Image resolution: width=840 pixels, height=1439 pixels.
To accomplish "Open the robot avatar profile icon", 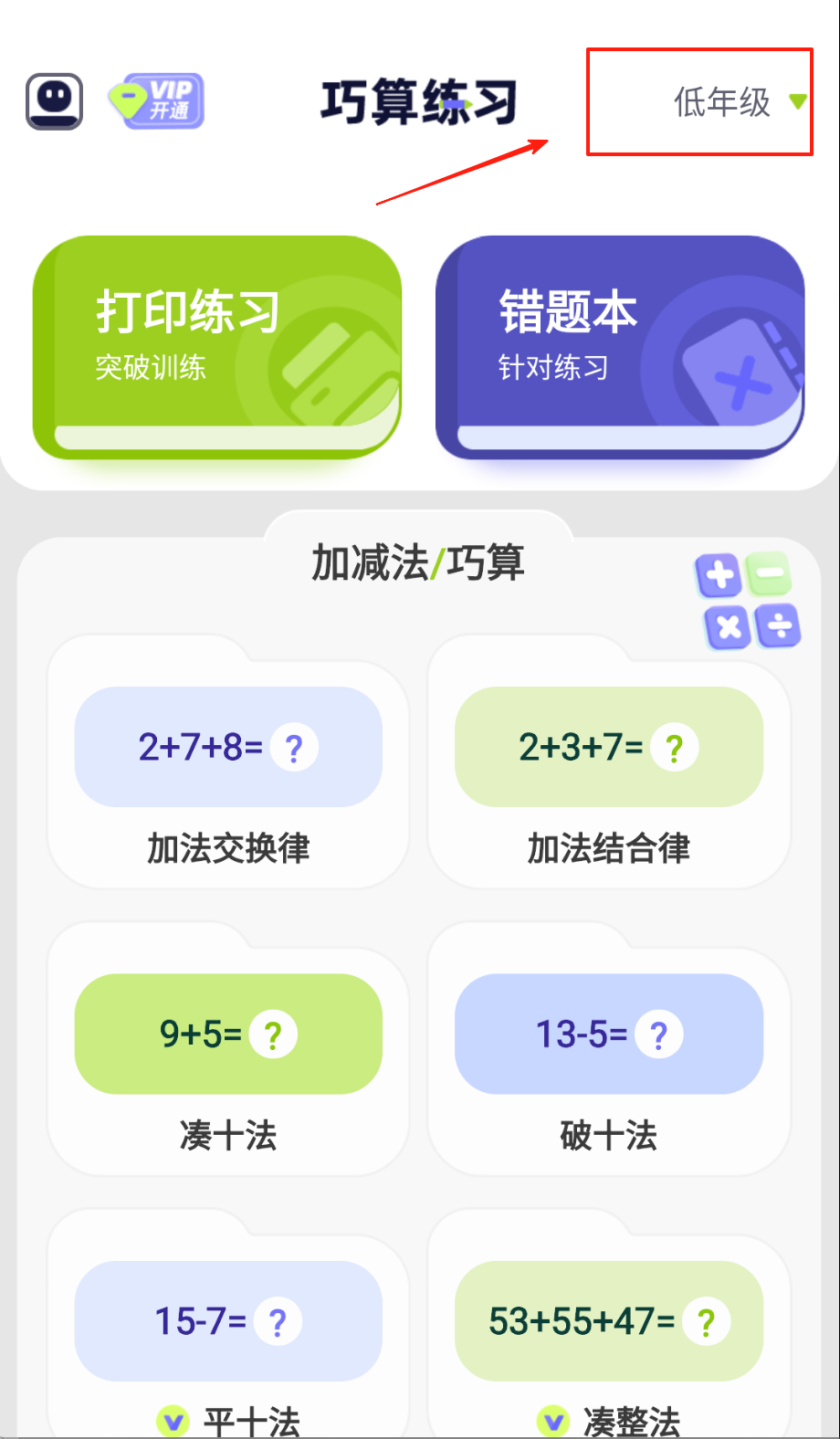I will pyautogui.click(x=54, y=101).
